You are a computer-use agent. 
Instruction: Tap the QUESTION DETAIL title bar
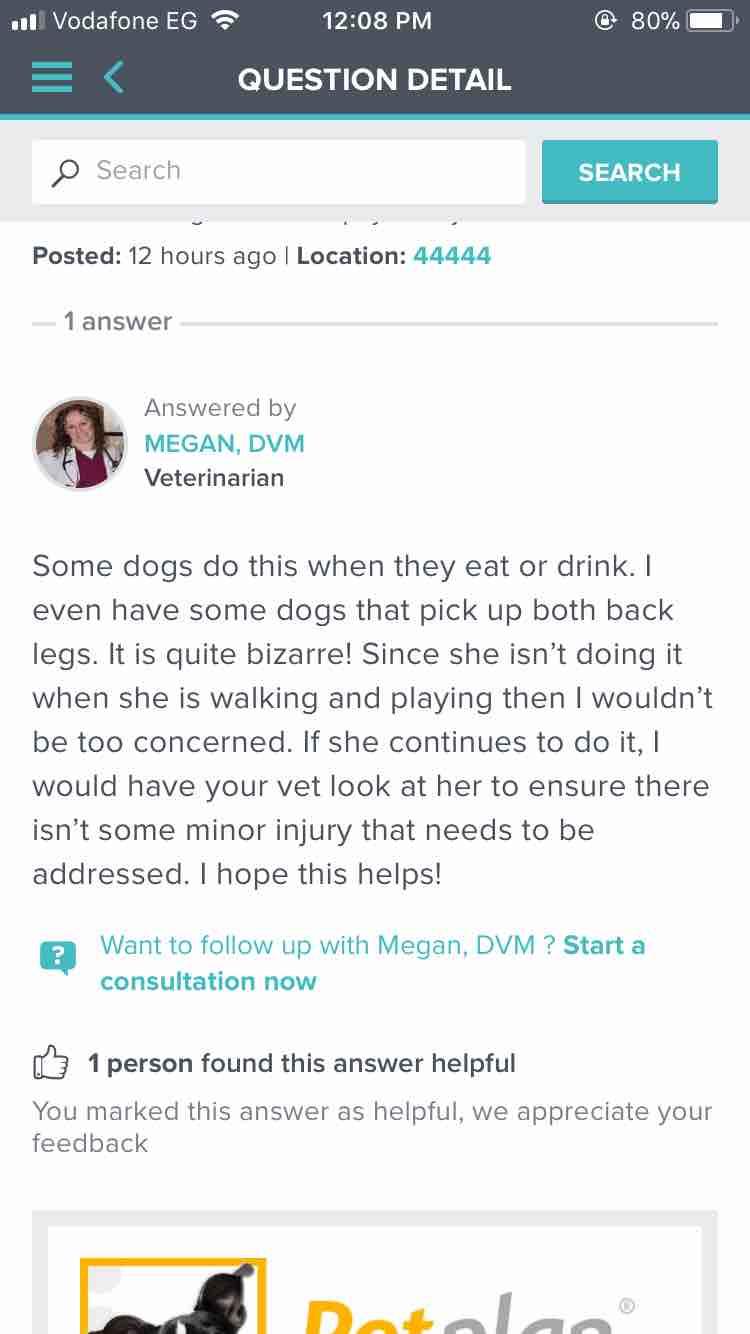(x=375, y=79)
